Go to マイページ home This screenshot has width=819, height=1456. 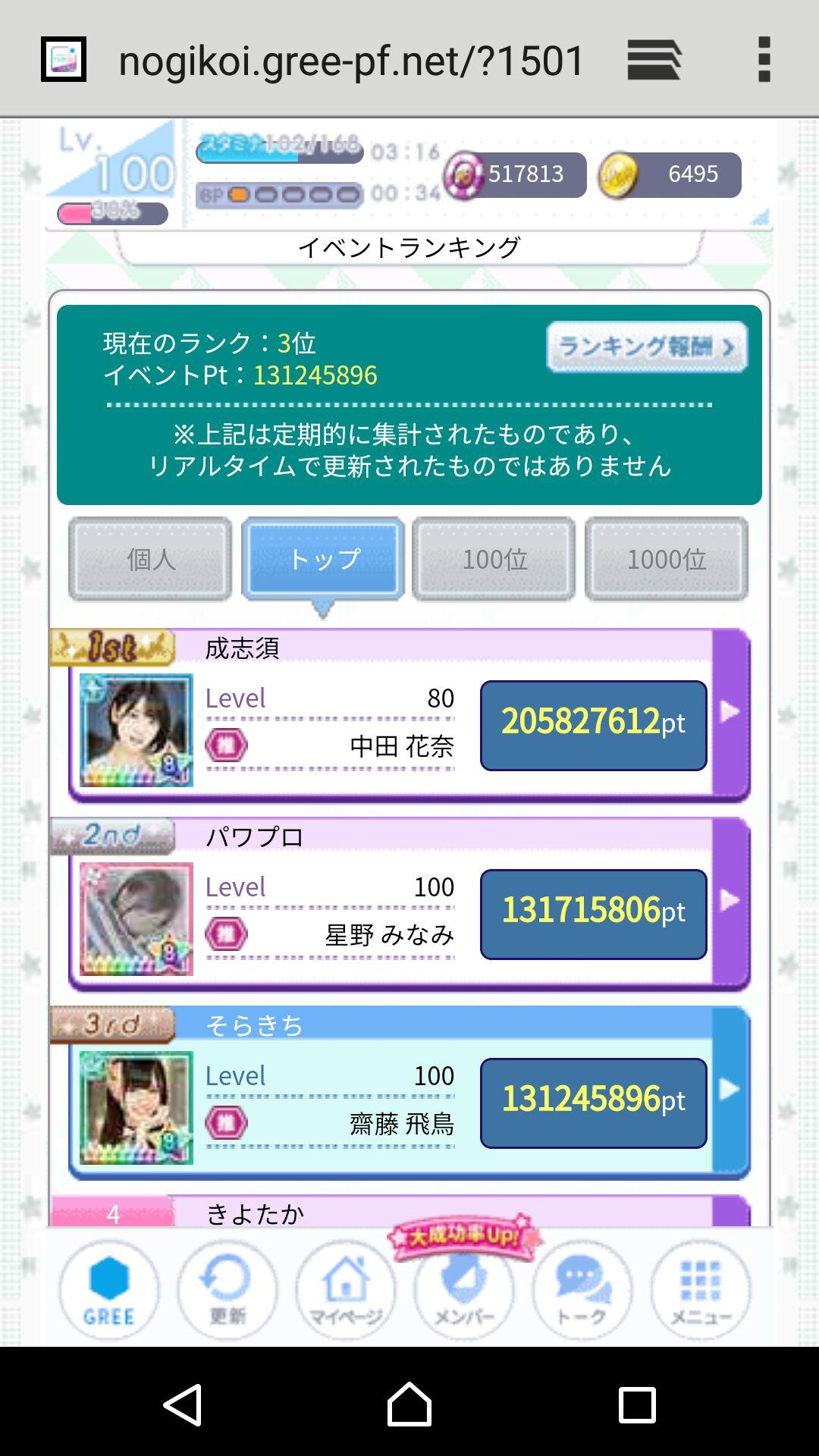click(x=345, y=1290)
